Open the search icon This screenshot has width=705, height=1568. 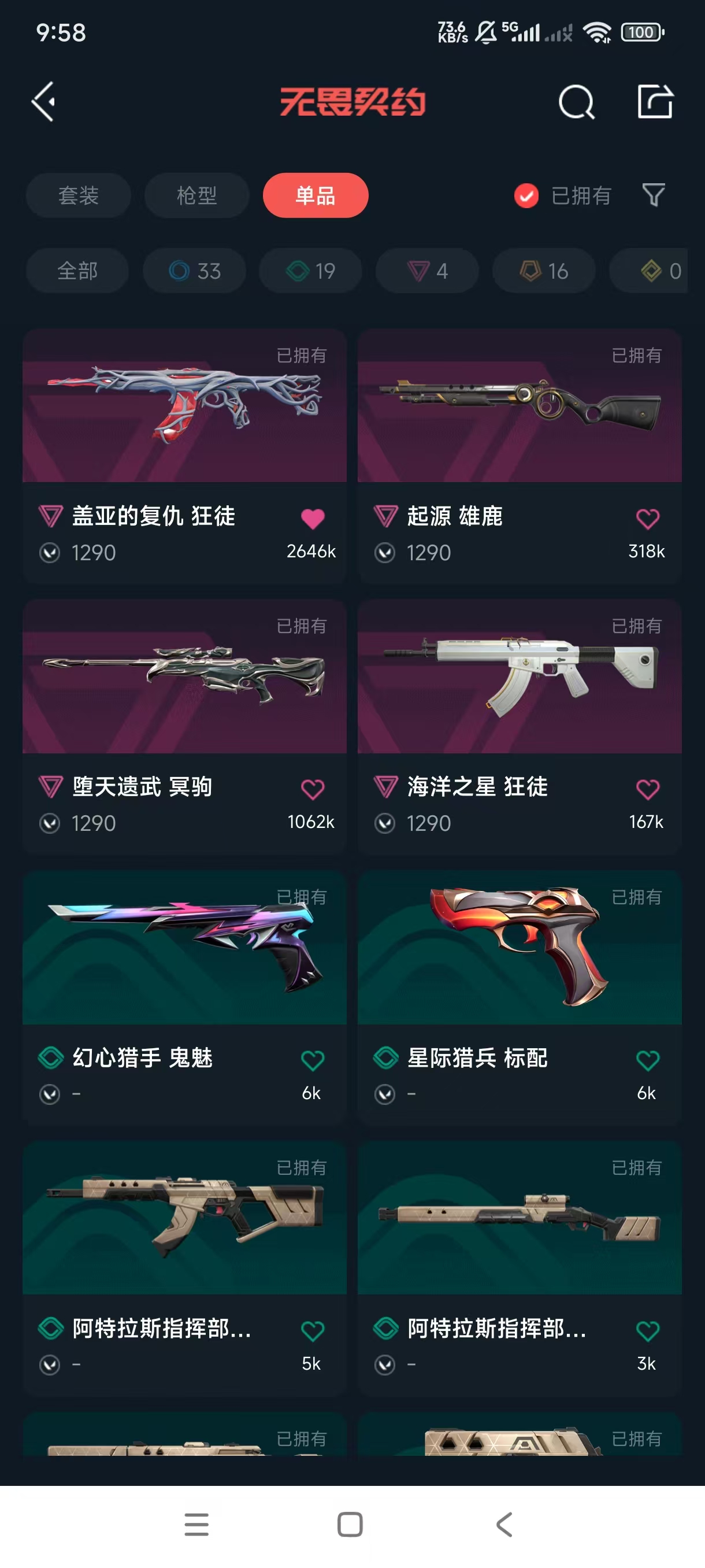[576, 102]
